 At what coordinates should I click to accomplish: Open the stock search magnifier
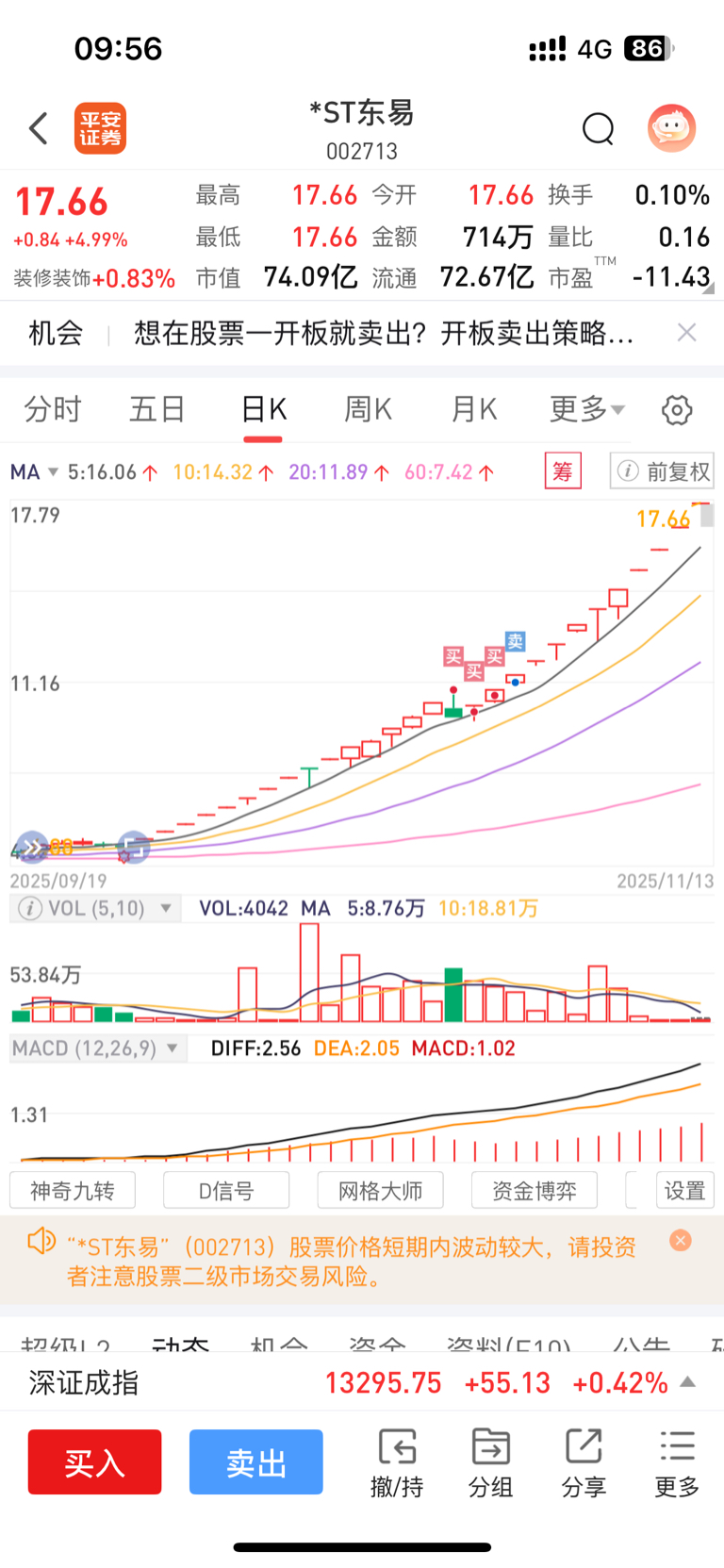(x=598, y=128)
